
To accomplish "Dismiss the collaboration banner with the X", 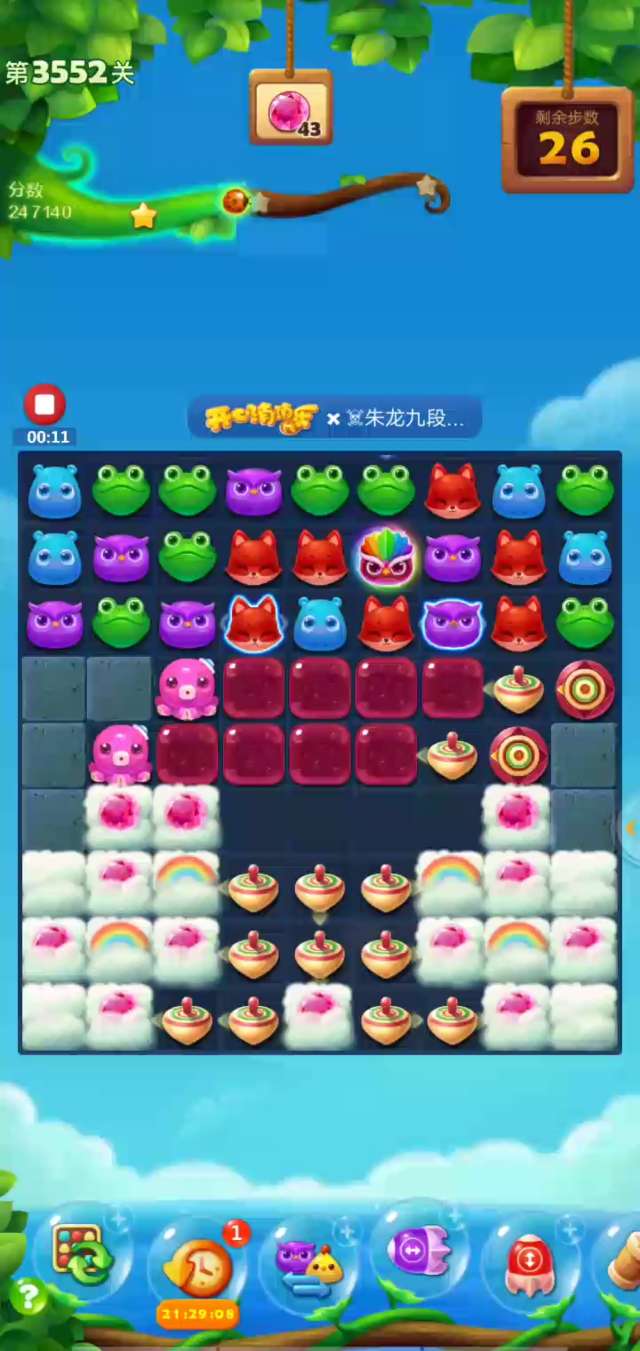I will point(333,419).
